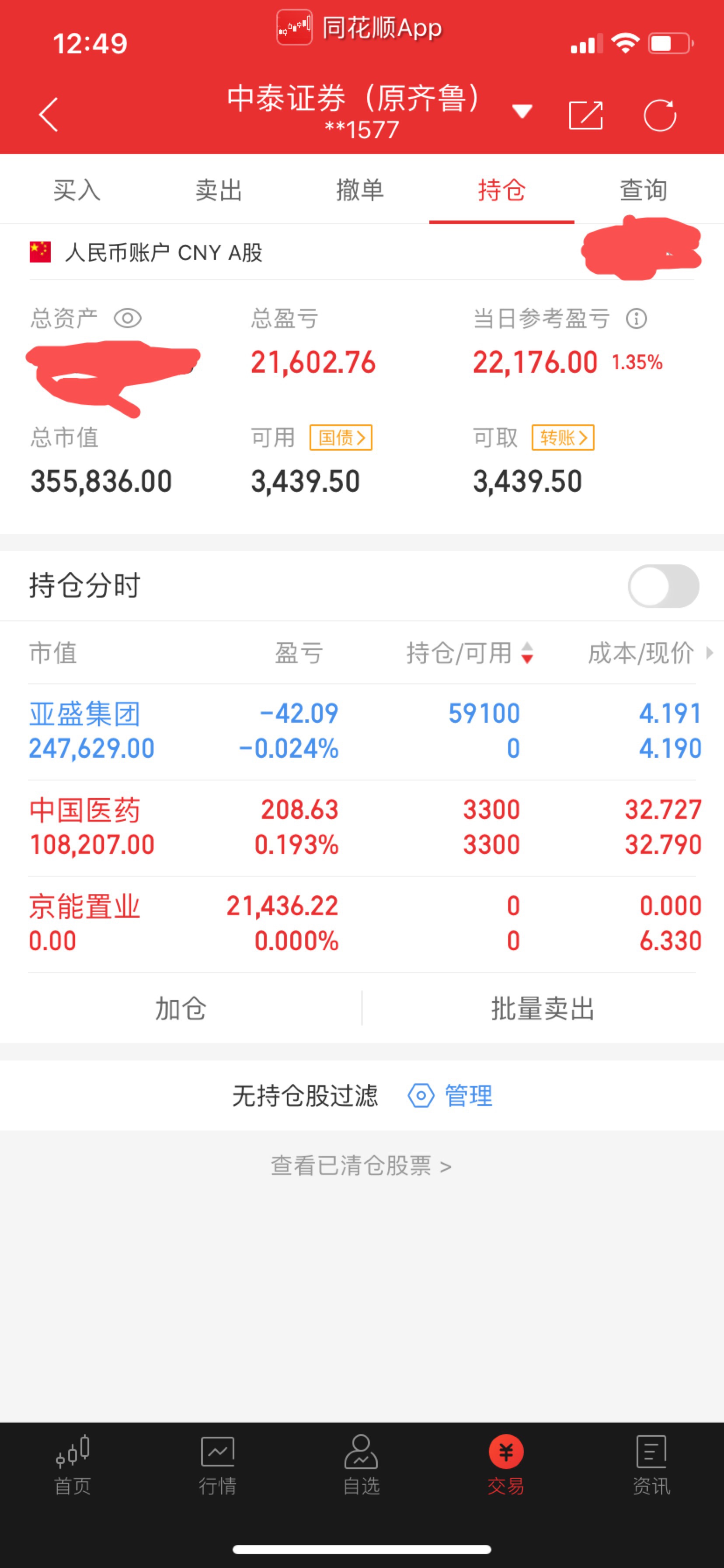Enable the 持仓分时 switch
The height and width of the screenshot is (1568, 724).
(663, 586)
